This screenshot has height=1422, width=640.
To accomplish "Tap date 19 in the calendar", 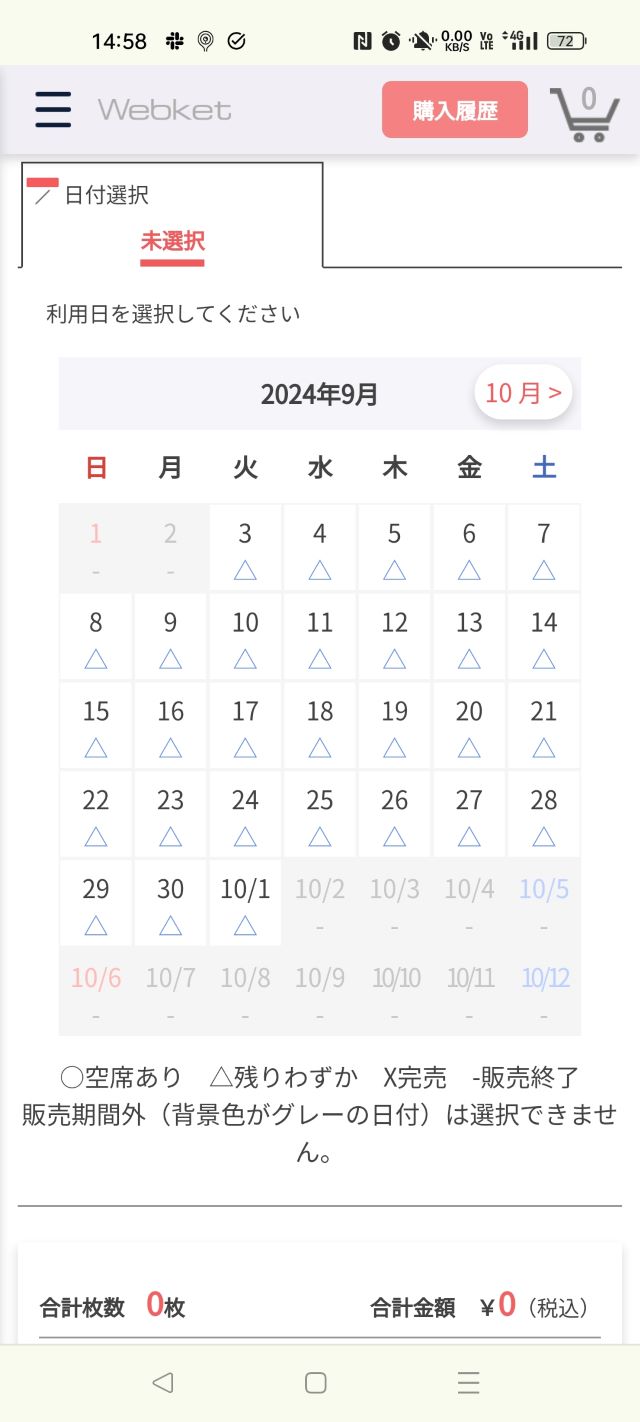I will pos(394,725).
